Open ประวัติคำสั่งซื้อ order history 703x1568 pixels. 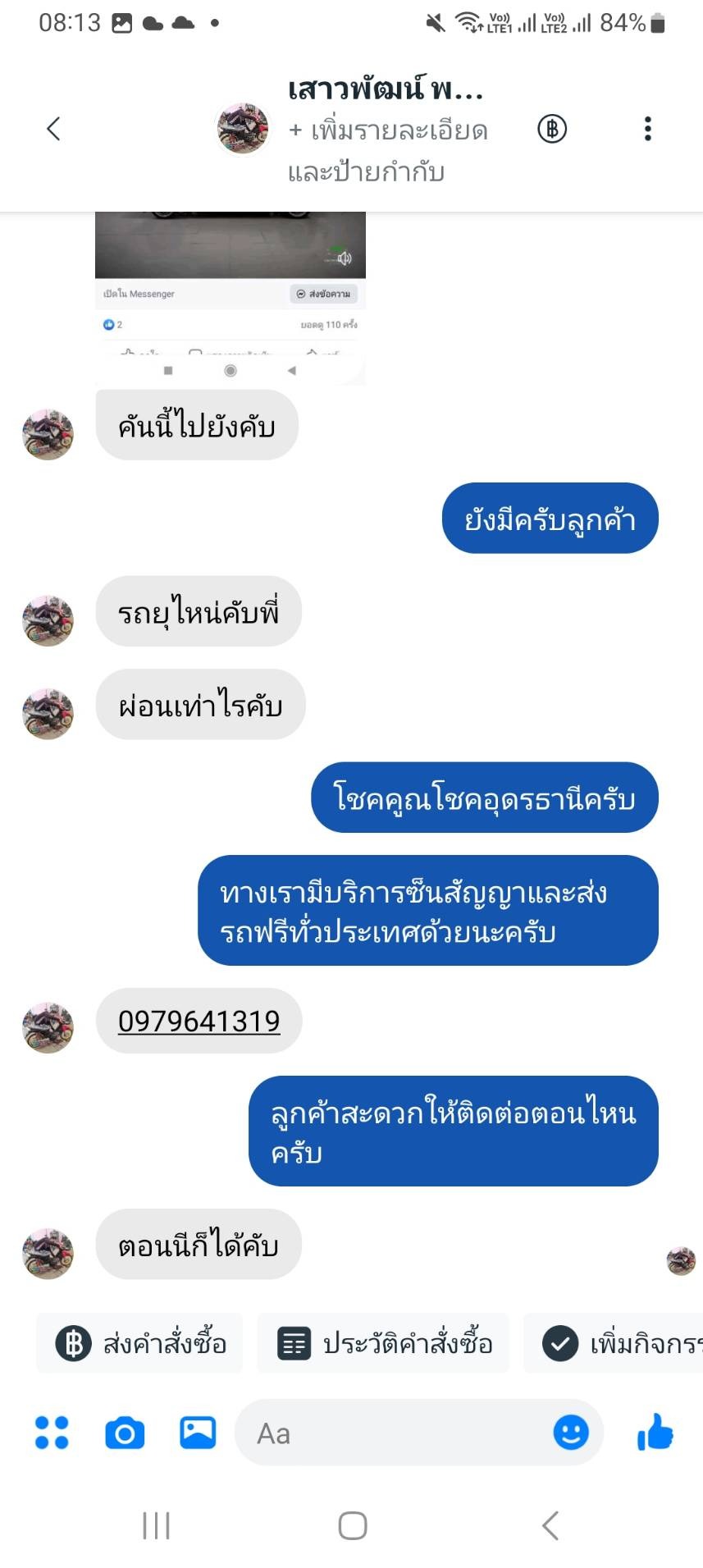[383, 1343]
